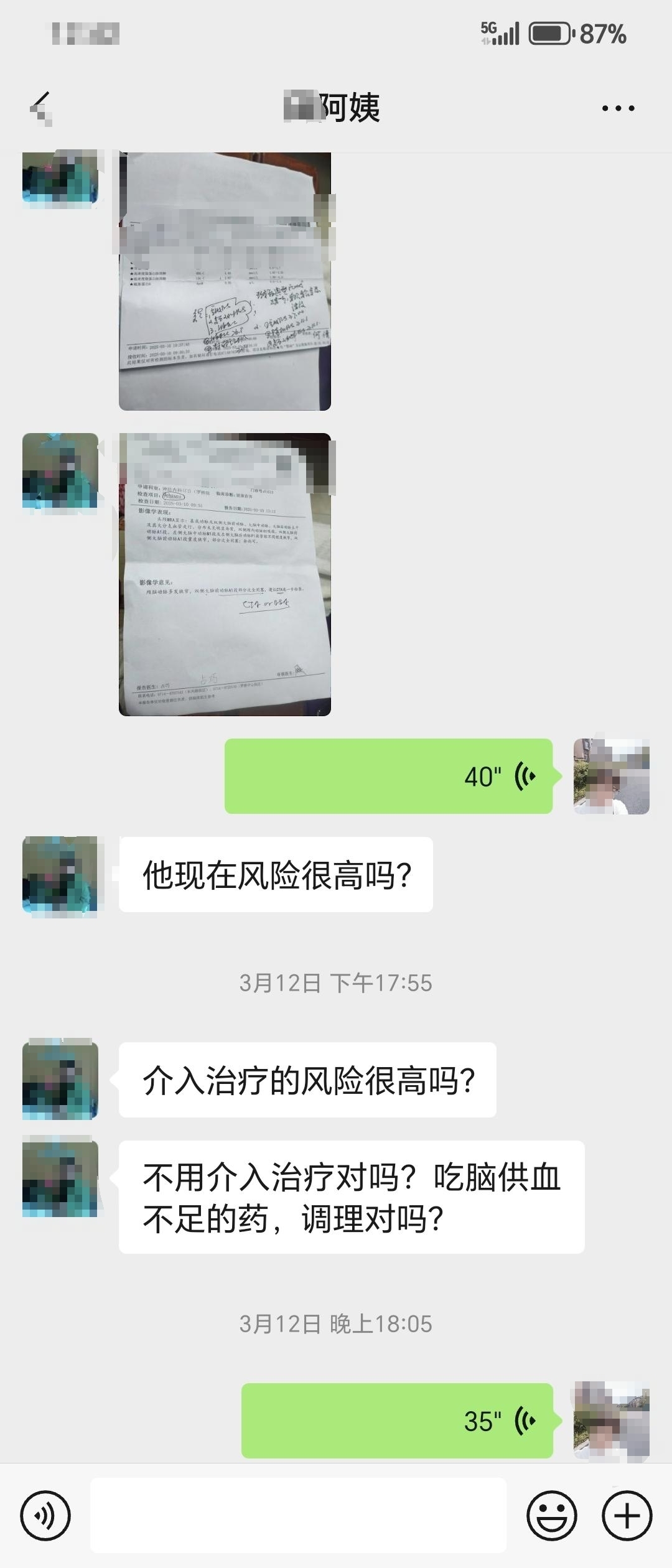Open the emoji sticker panel
The width and height of the screenshot is (672, 1568).
click(x=551, y=1516)
